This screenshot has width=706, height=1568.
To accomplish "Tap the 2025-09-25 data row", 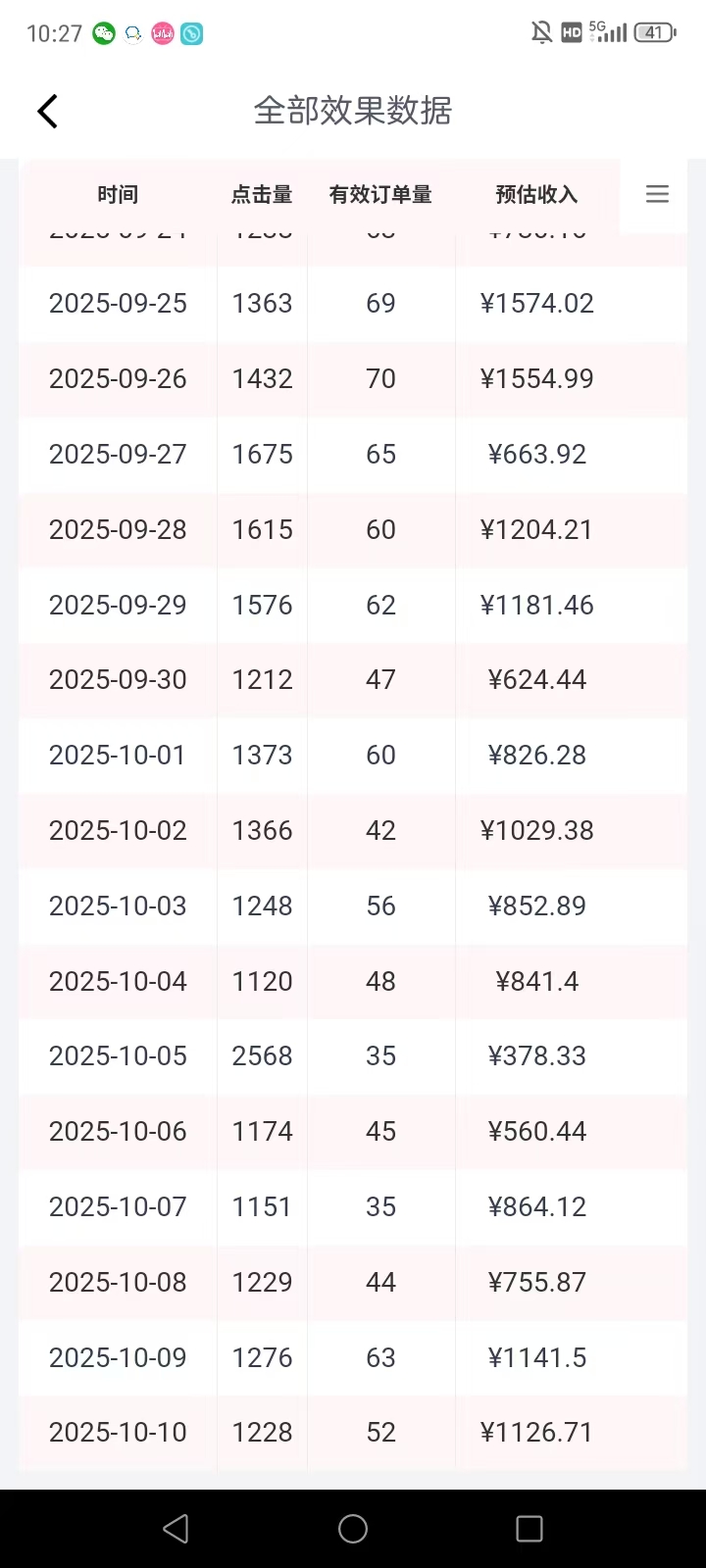I will click(x=353, y=304).
